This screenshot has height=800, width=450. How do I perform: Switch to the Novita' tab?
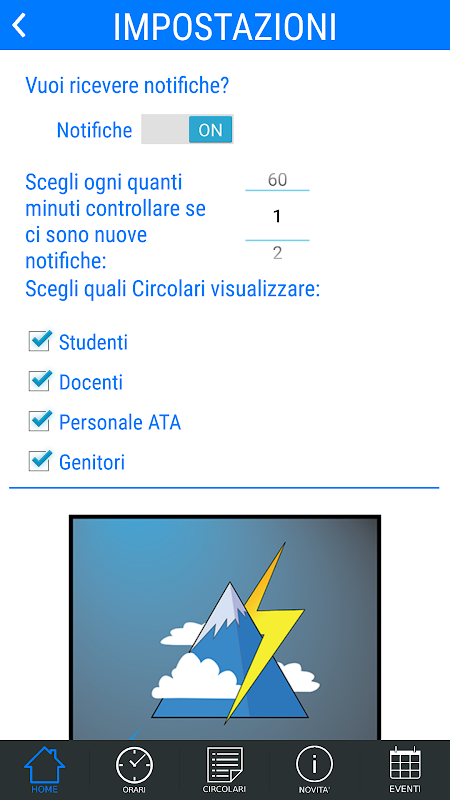[314, 770]
